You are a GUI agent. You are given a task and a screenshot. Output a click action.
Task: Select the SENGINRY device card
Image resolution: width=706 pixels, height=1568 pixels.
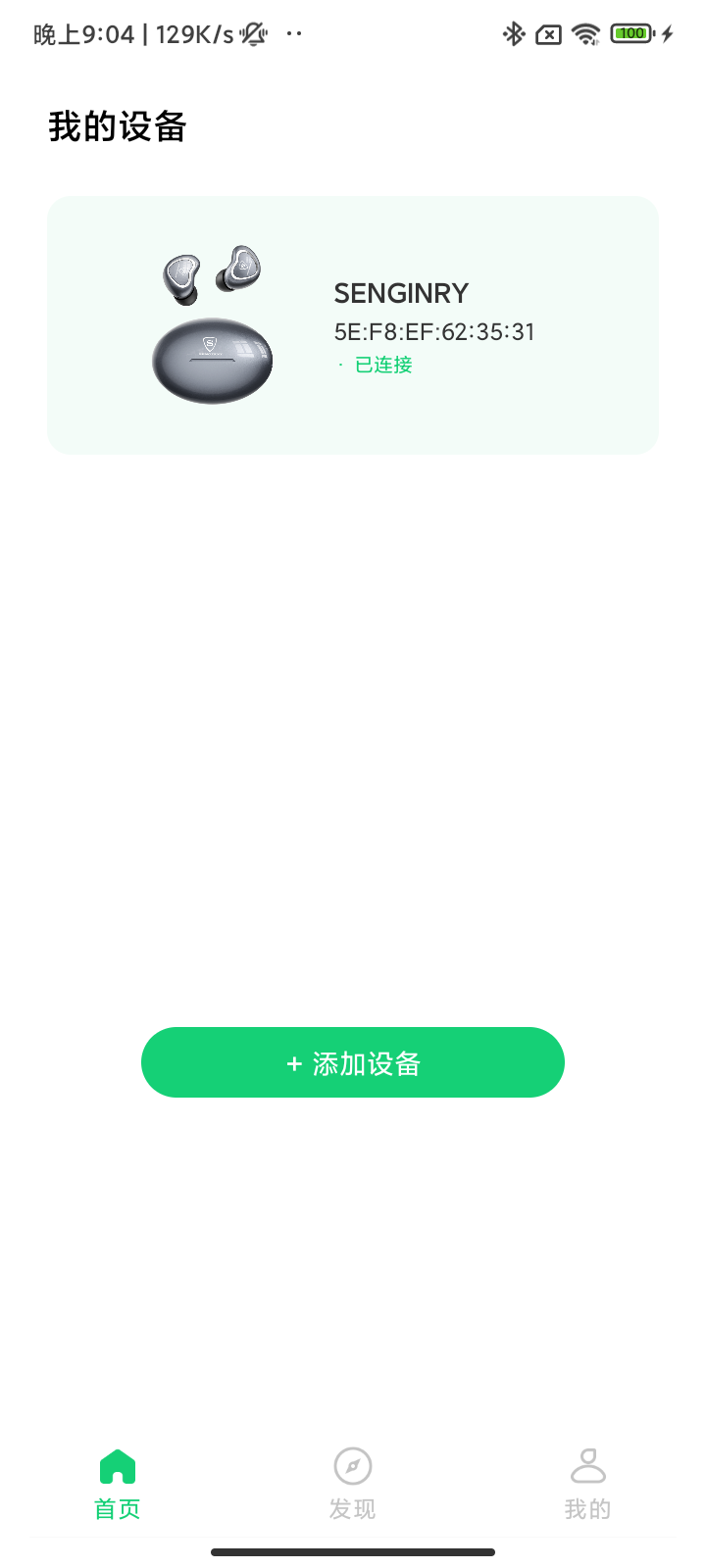(353, 325)
